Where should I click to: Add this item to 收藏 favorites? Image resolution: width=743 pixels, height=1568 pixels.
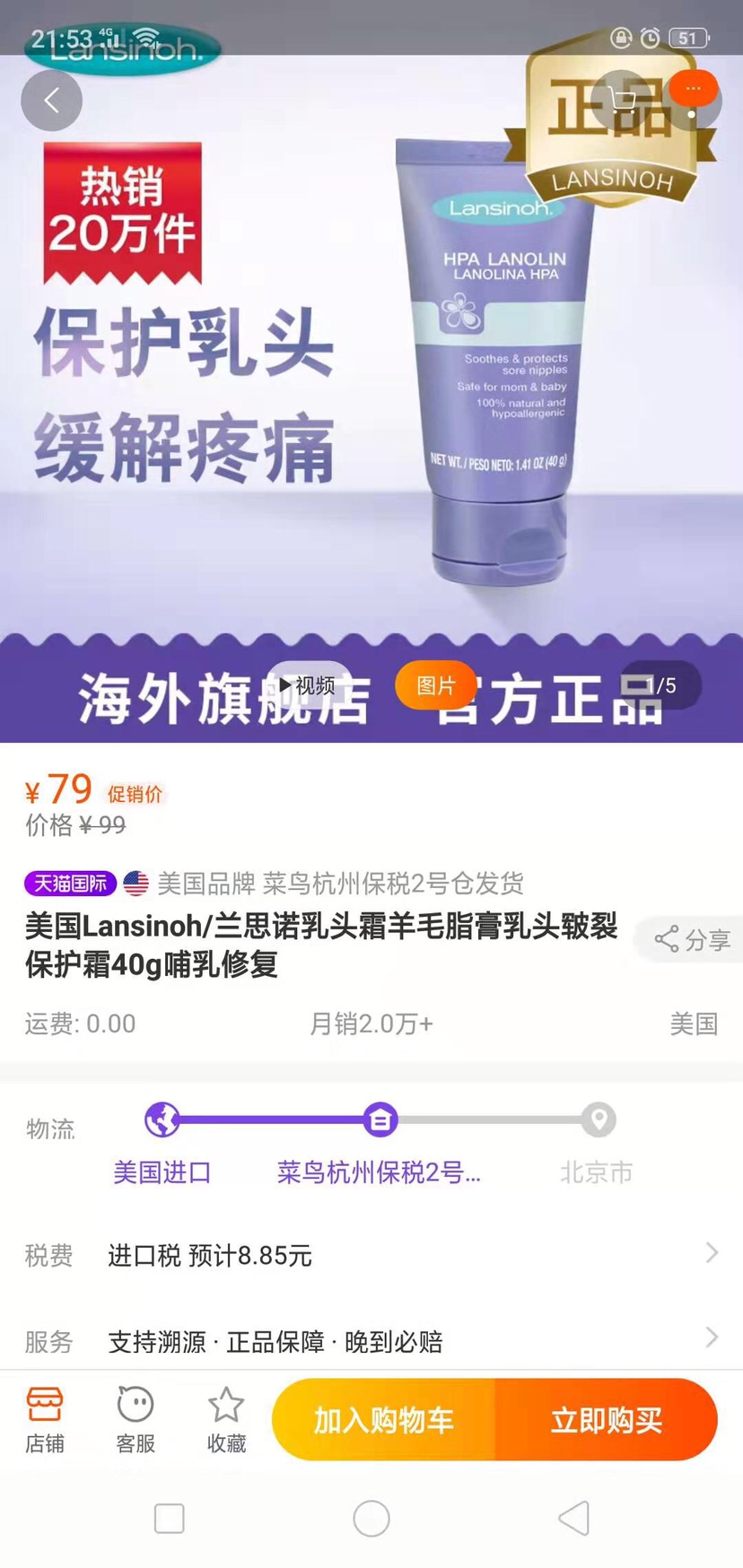point(226,1419)
